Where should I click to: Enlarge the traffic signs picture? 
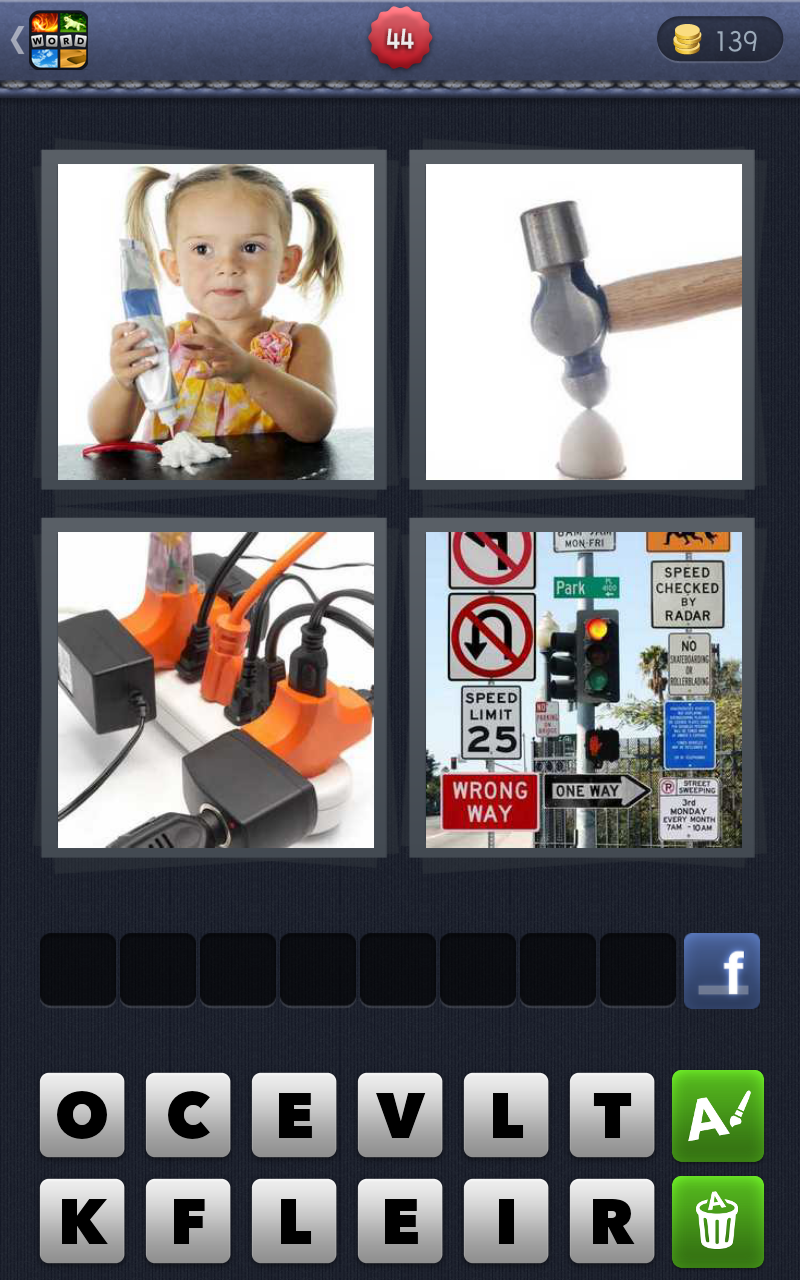[x=583, y=689]
